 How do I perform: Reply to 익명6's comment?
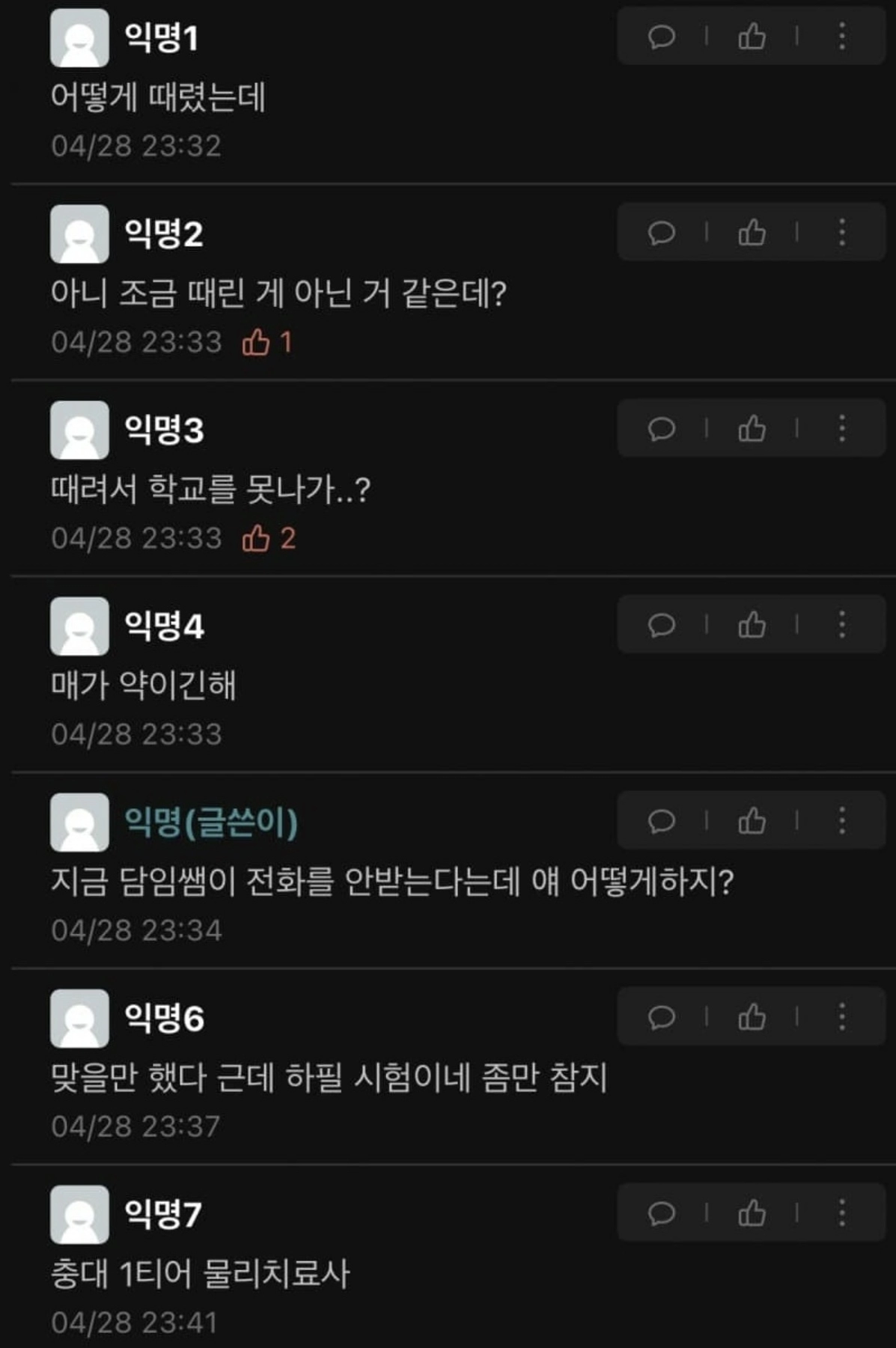pos(661,1017)
